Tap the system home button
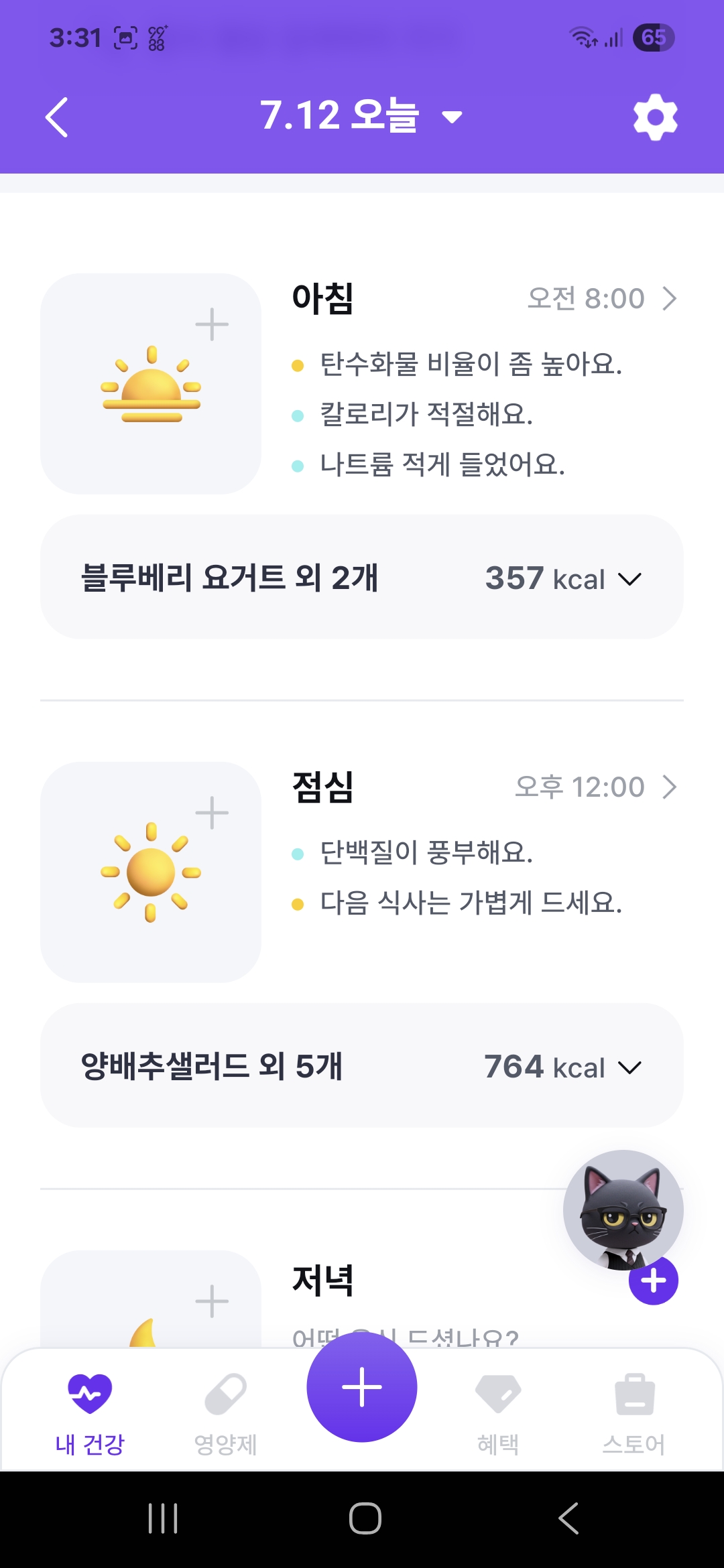Viewport: 724px width, 1568px height. [x=365, y=1518]
